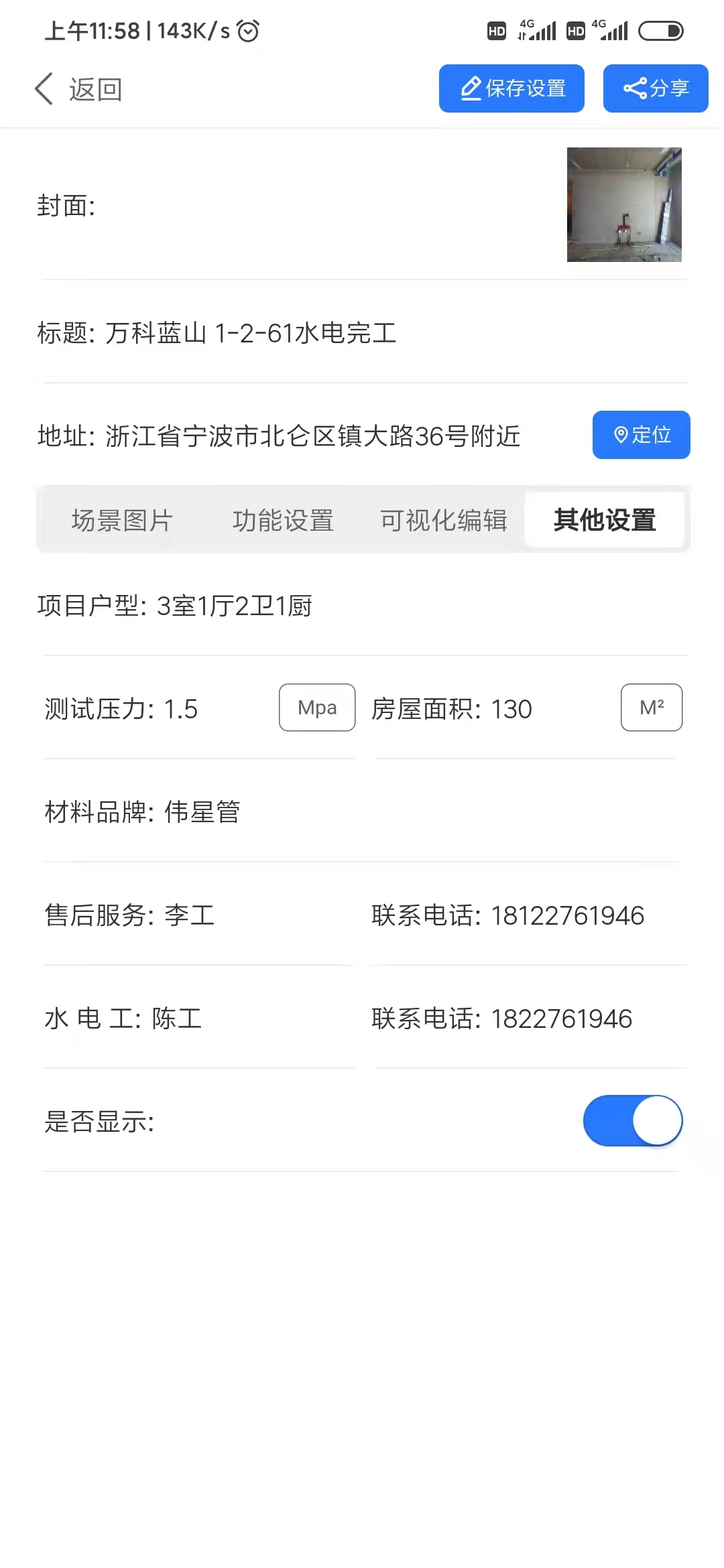The height and width of the screenshot is (1568, 724).
Task: Tap the 定位 location button
Action: 641,435
